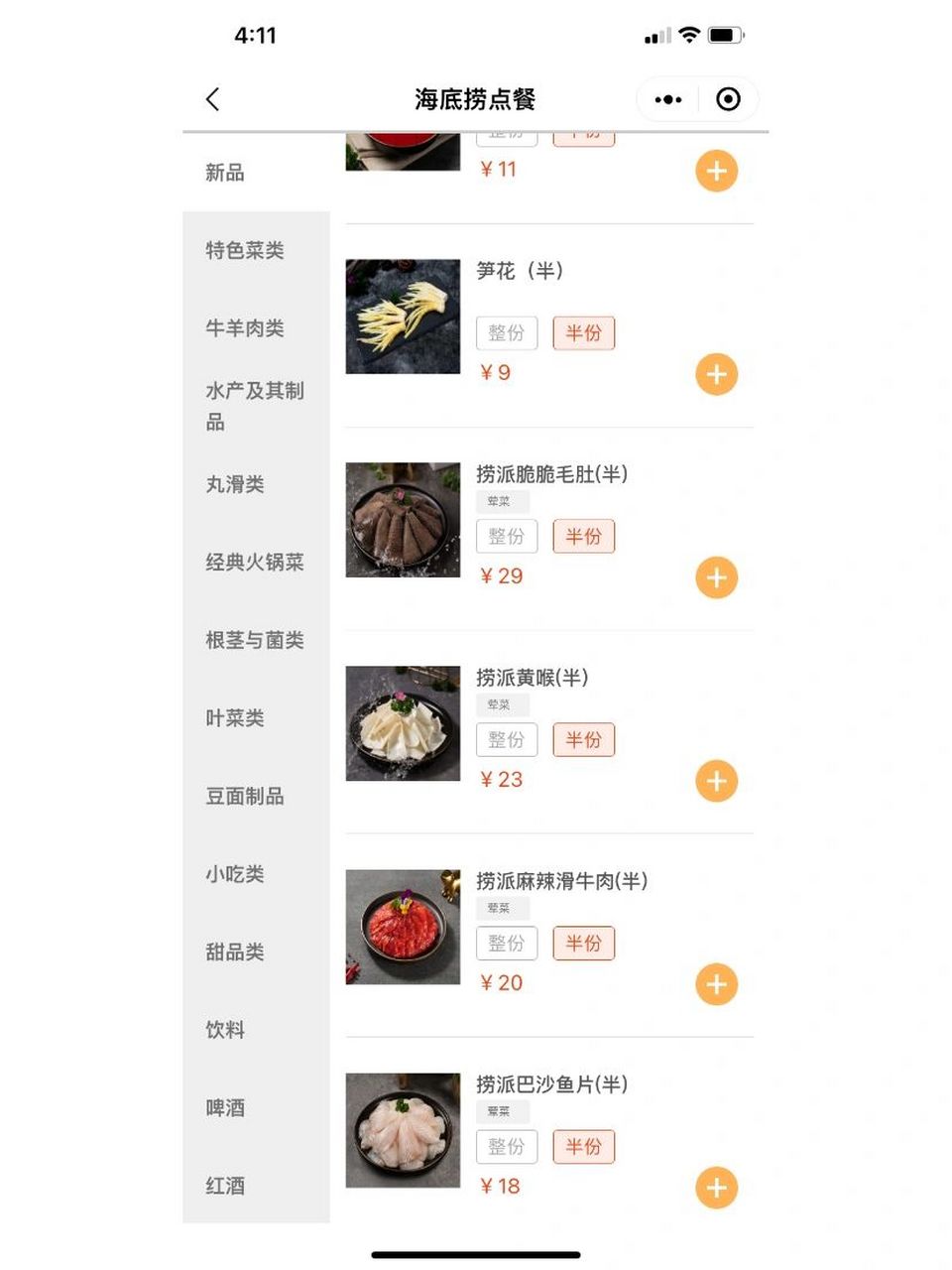Add 捞派脆脆毛肚 using plus icon

(x=716, y=576)
